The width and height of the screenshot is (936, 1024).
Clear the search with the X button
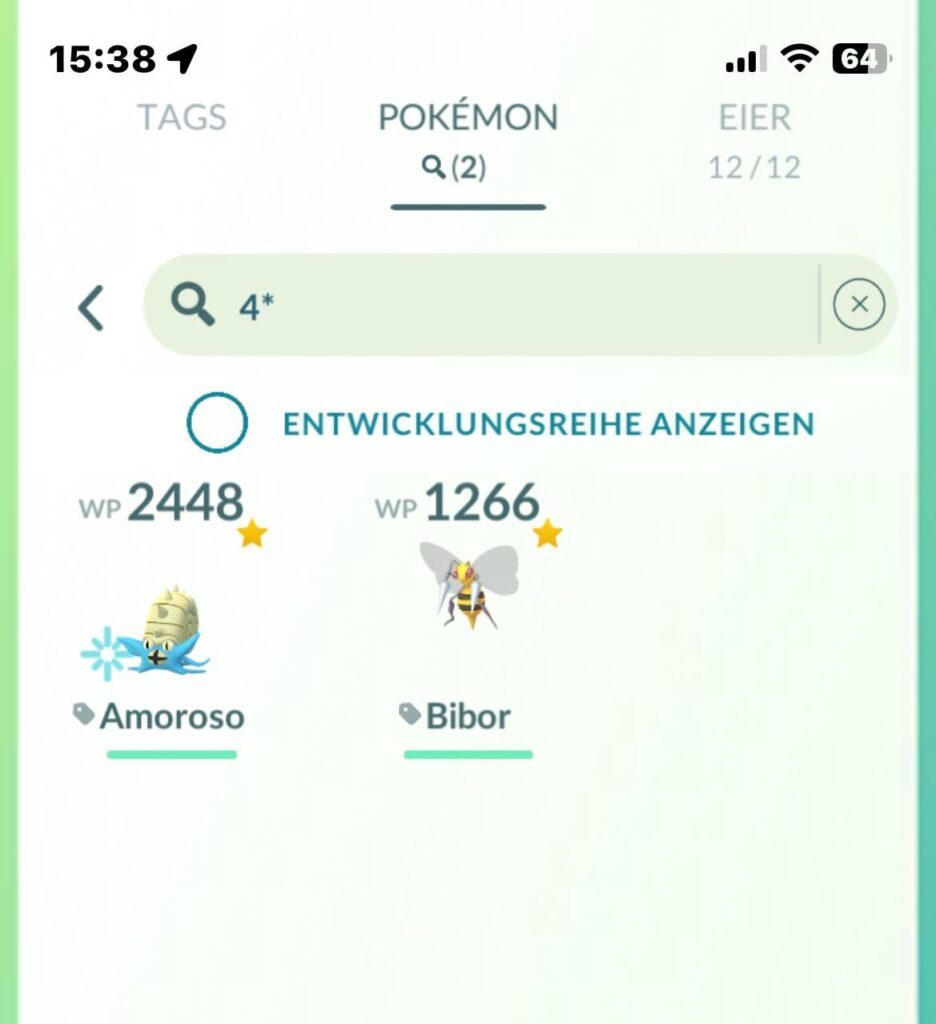pos(858,304)
